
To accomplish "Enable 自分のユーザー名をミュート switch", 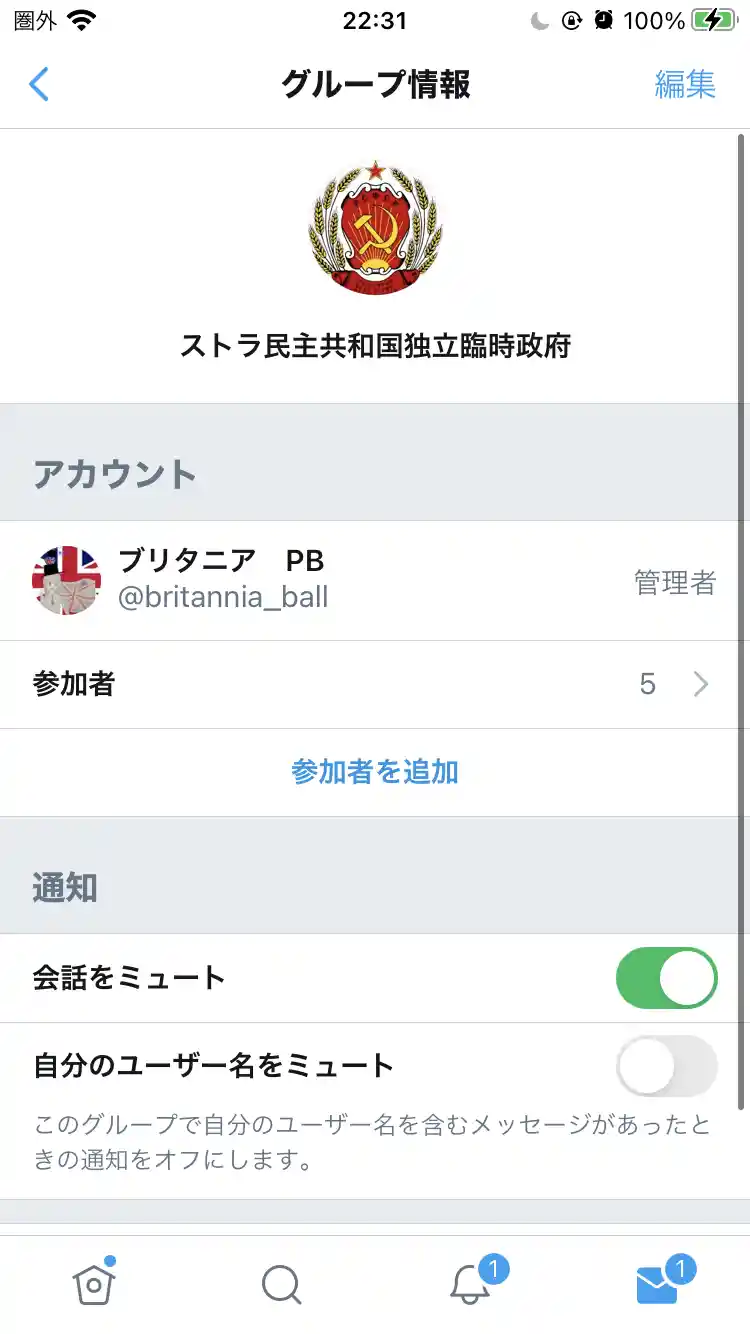I will (x=666, y=1066).
